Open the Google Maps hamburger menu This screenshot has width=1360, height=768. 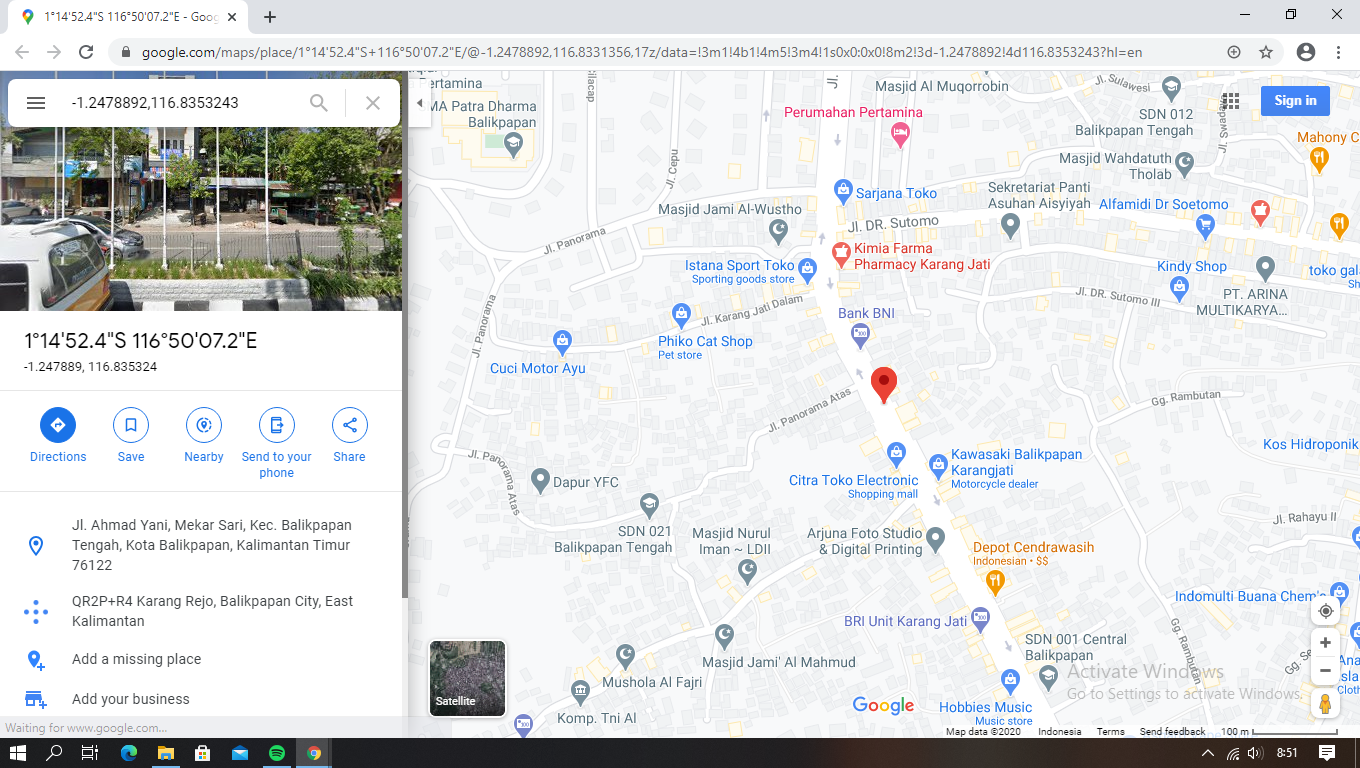[x=36, y=103]
